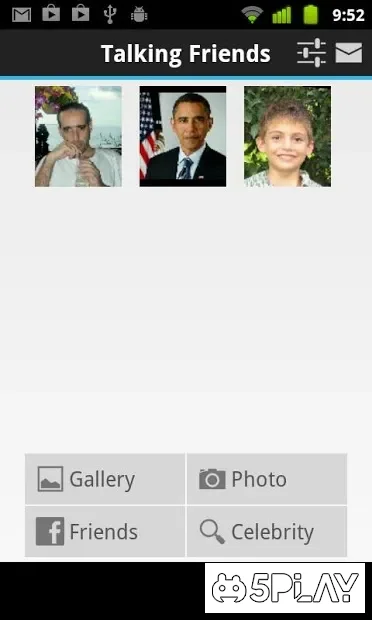Open the photo of man in suit with flag
The image size is (372, 620).
click(183, 136)
